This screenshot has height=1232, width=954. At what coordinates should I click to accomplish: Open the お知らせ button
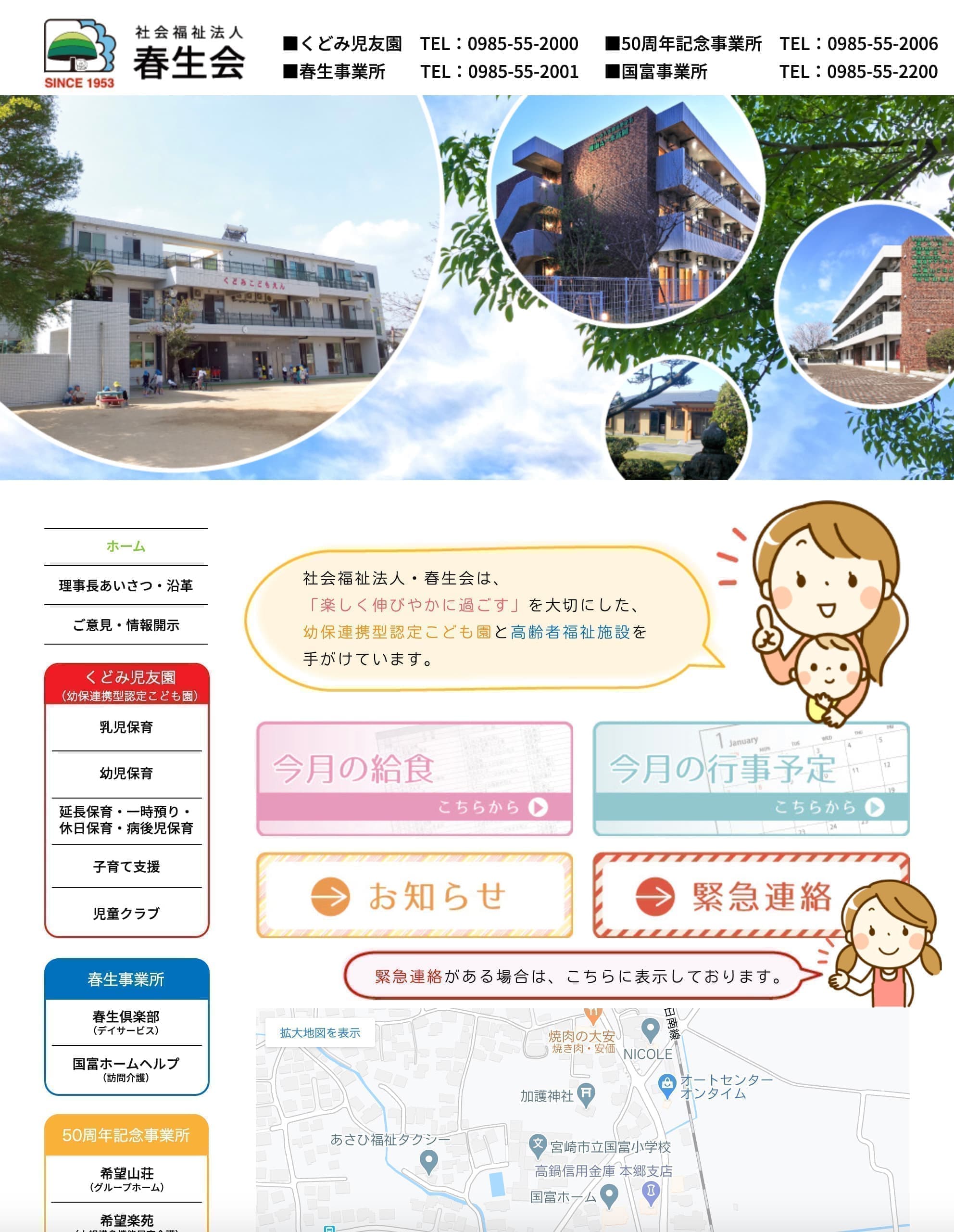point(414,895)
